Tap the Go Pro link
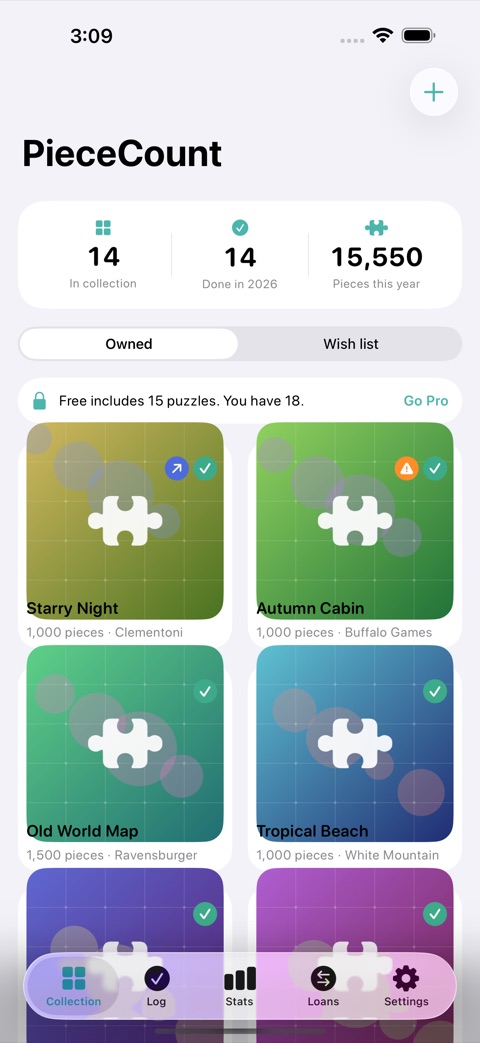The height and width of the screenshot is (1043, 480). (x=425, y=400)
